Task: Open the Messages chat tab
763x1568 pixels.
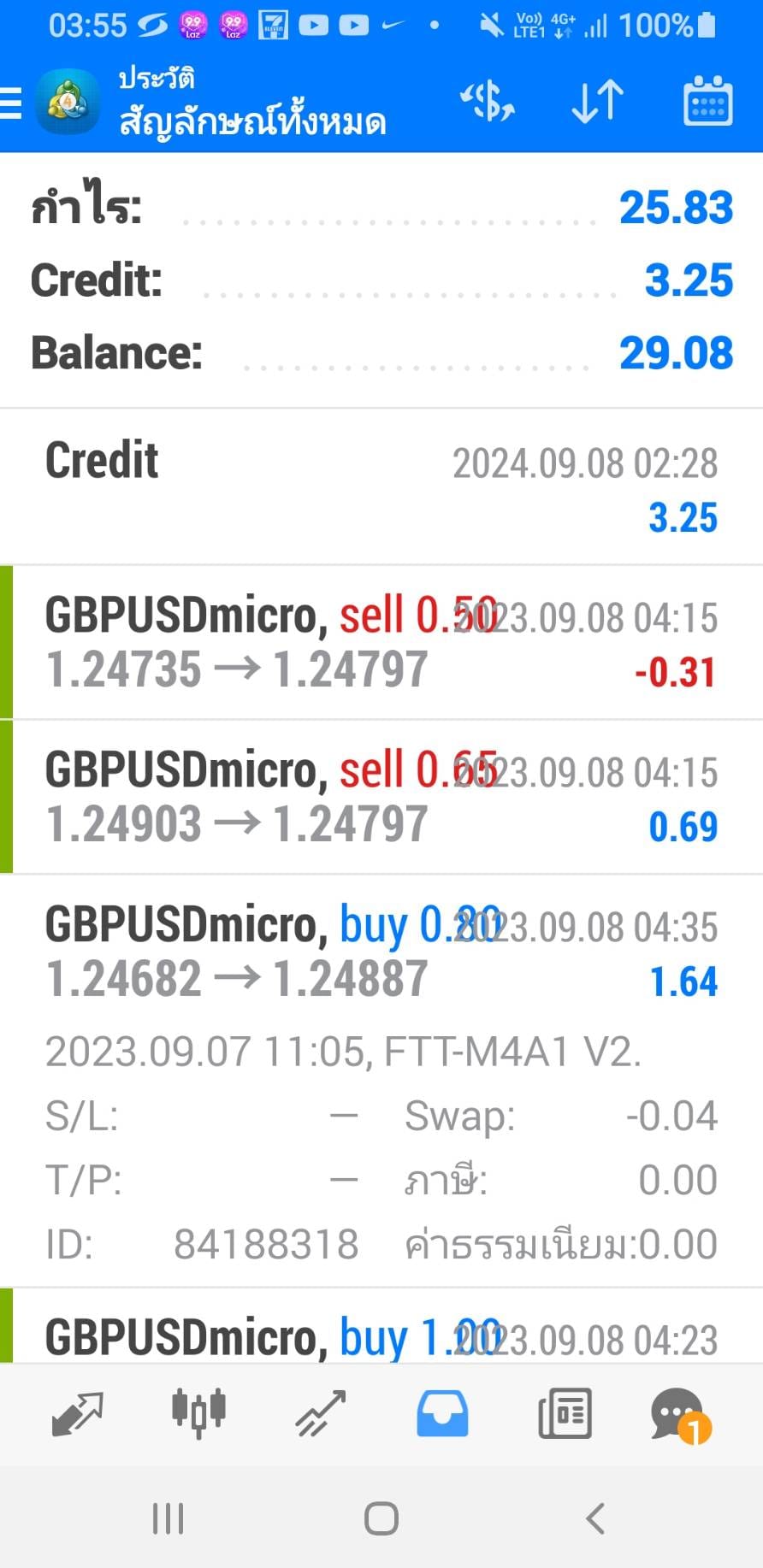Action: [x=681, y=1415]
